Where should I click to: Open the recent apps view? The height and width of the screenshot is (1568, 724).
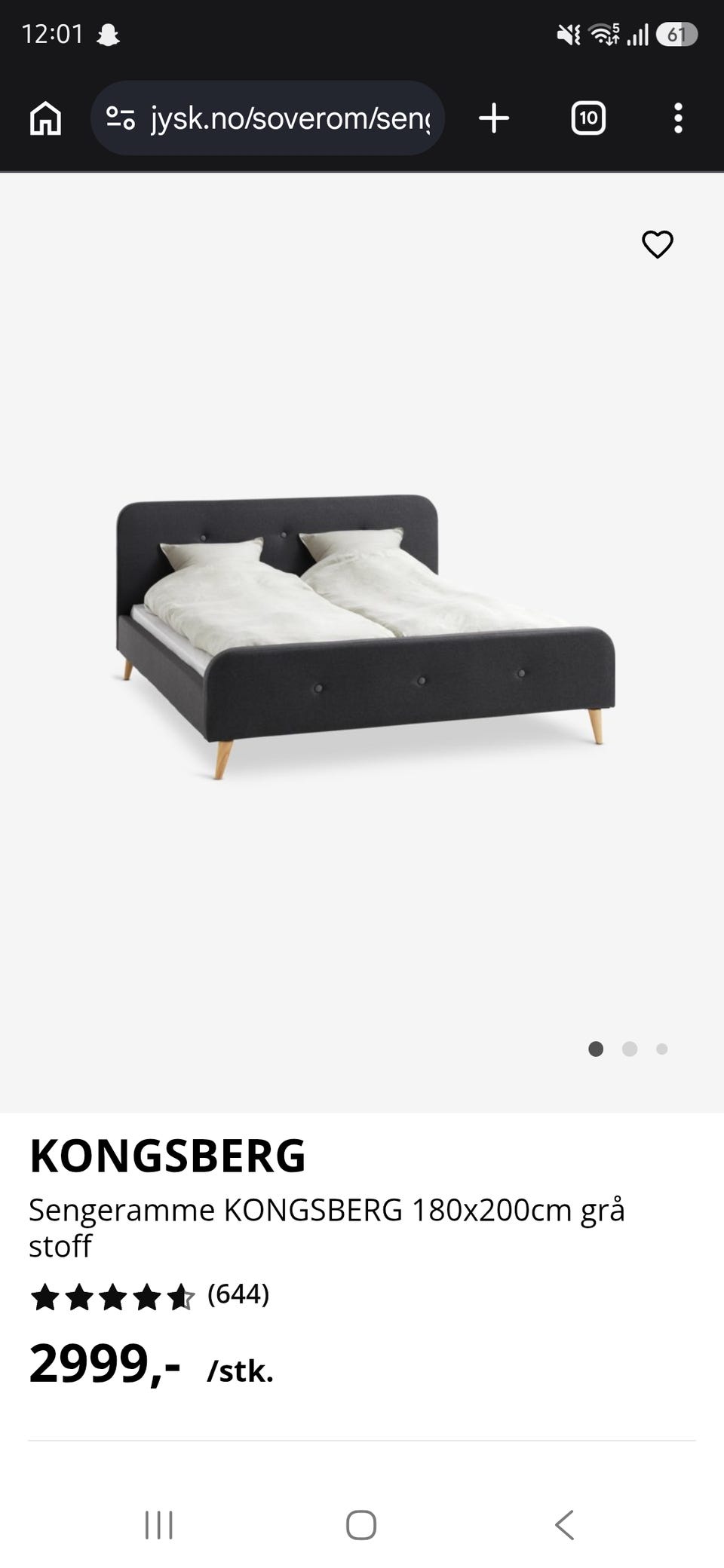point(158,1524)
